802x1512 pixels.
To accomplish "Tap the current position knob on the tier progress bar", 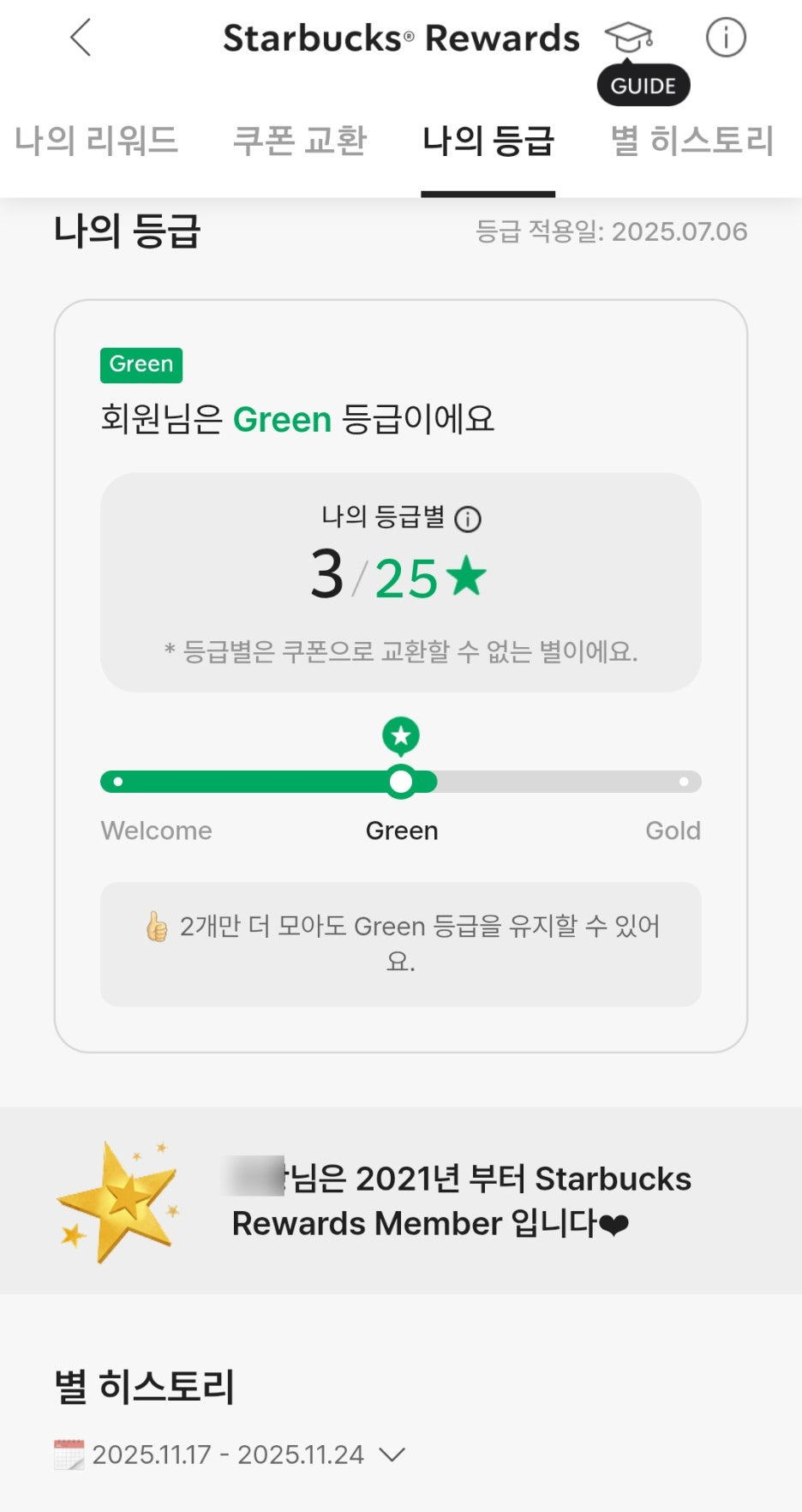I will coord(400,782).
